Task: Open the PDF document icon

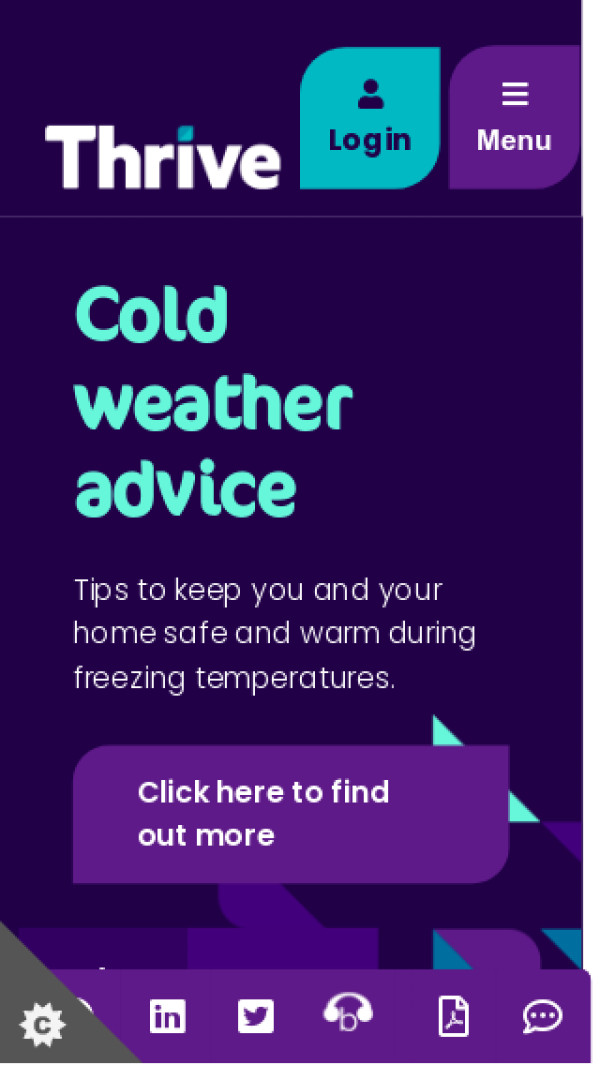Action: [454, 1016]
